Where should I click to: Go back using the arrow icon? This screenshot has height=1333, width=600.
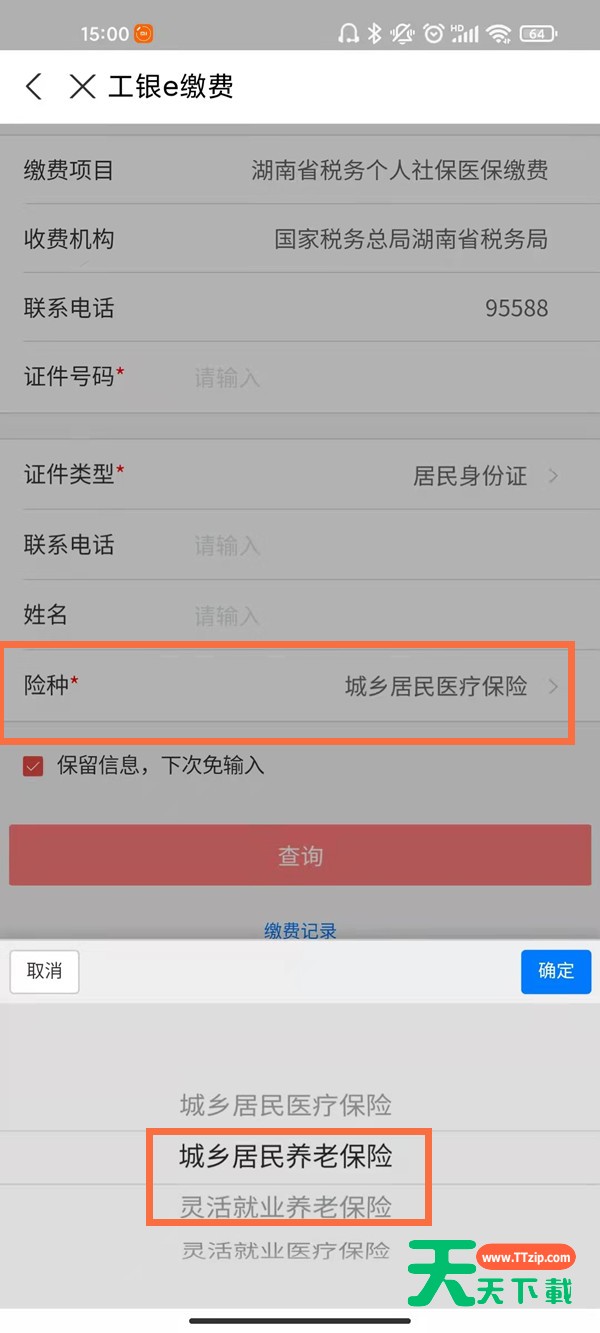[34, 87]
